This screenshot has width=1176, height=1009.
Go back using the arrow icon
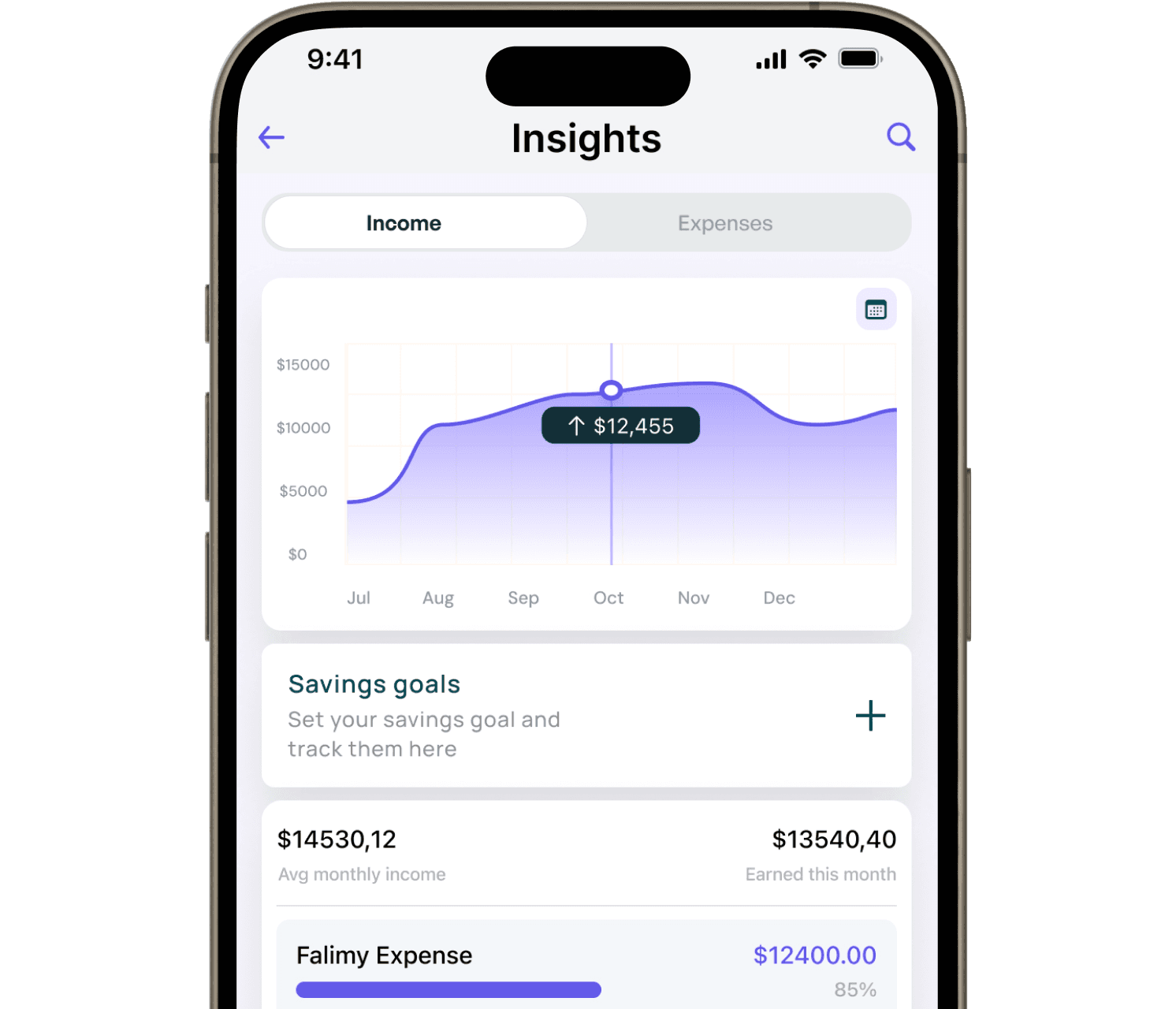tap(271, 138)
